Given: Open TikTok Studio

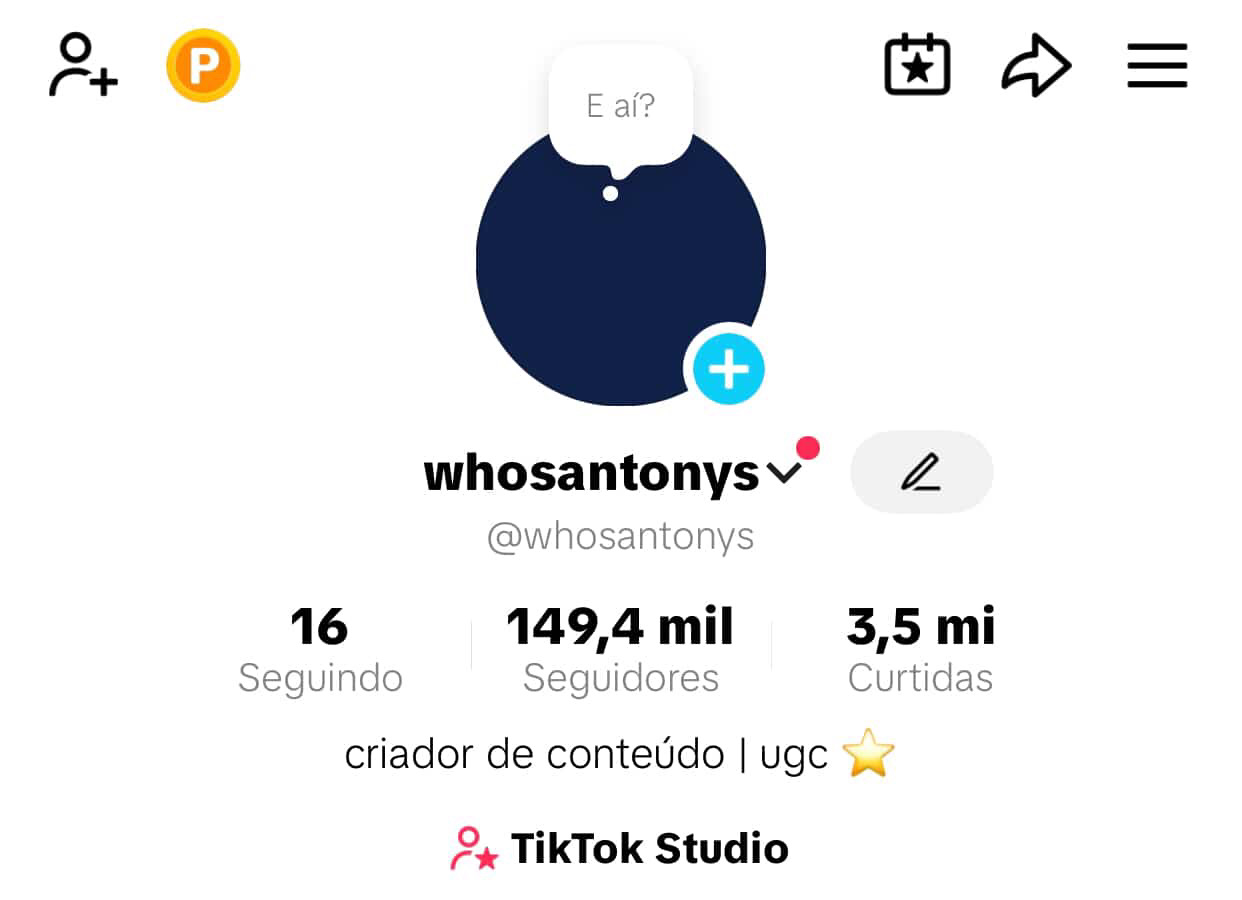Looking at the screenshot, I should (x=620, y=848).
